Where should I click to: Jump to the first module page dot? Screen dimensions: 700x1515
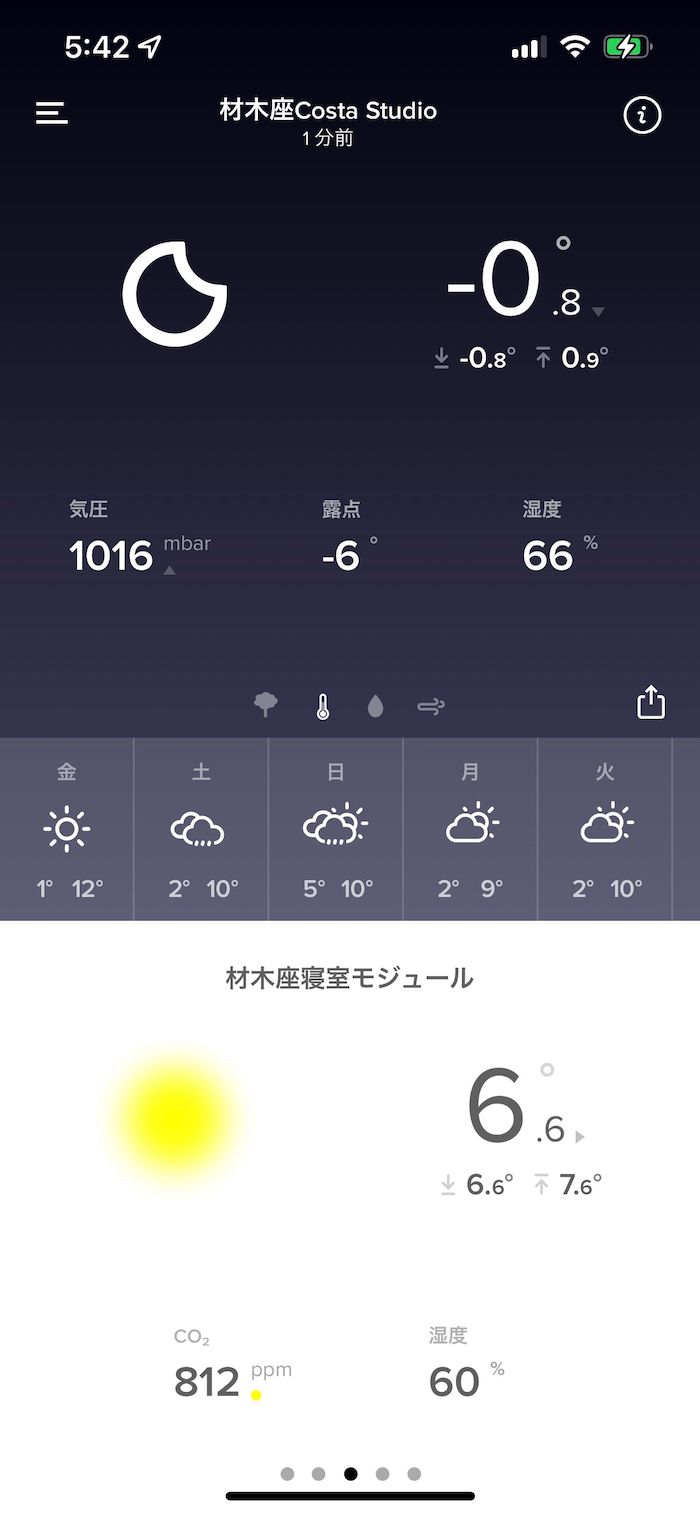pos(288,1474)
